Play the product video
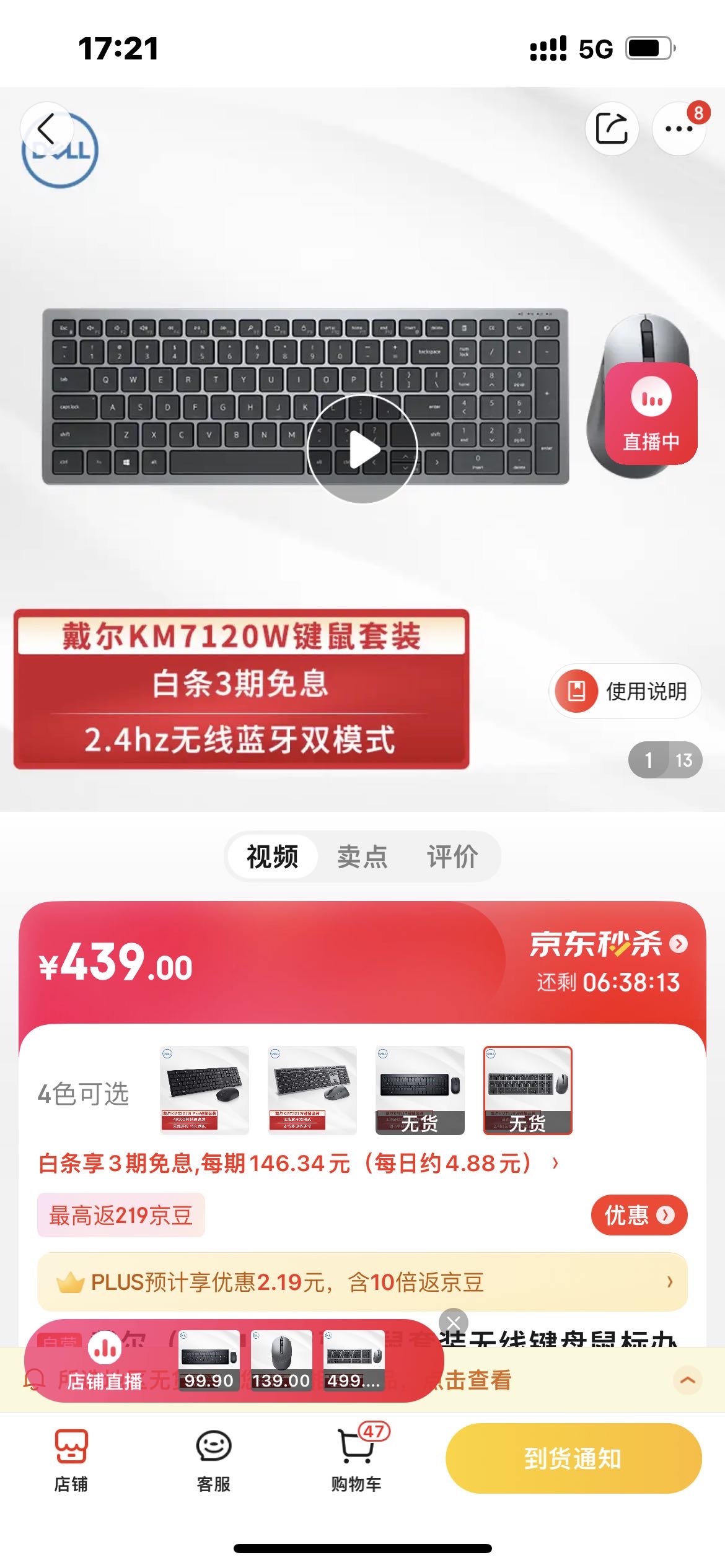Screen dimensions: 725x1568 tap(362, 448)
